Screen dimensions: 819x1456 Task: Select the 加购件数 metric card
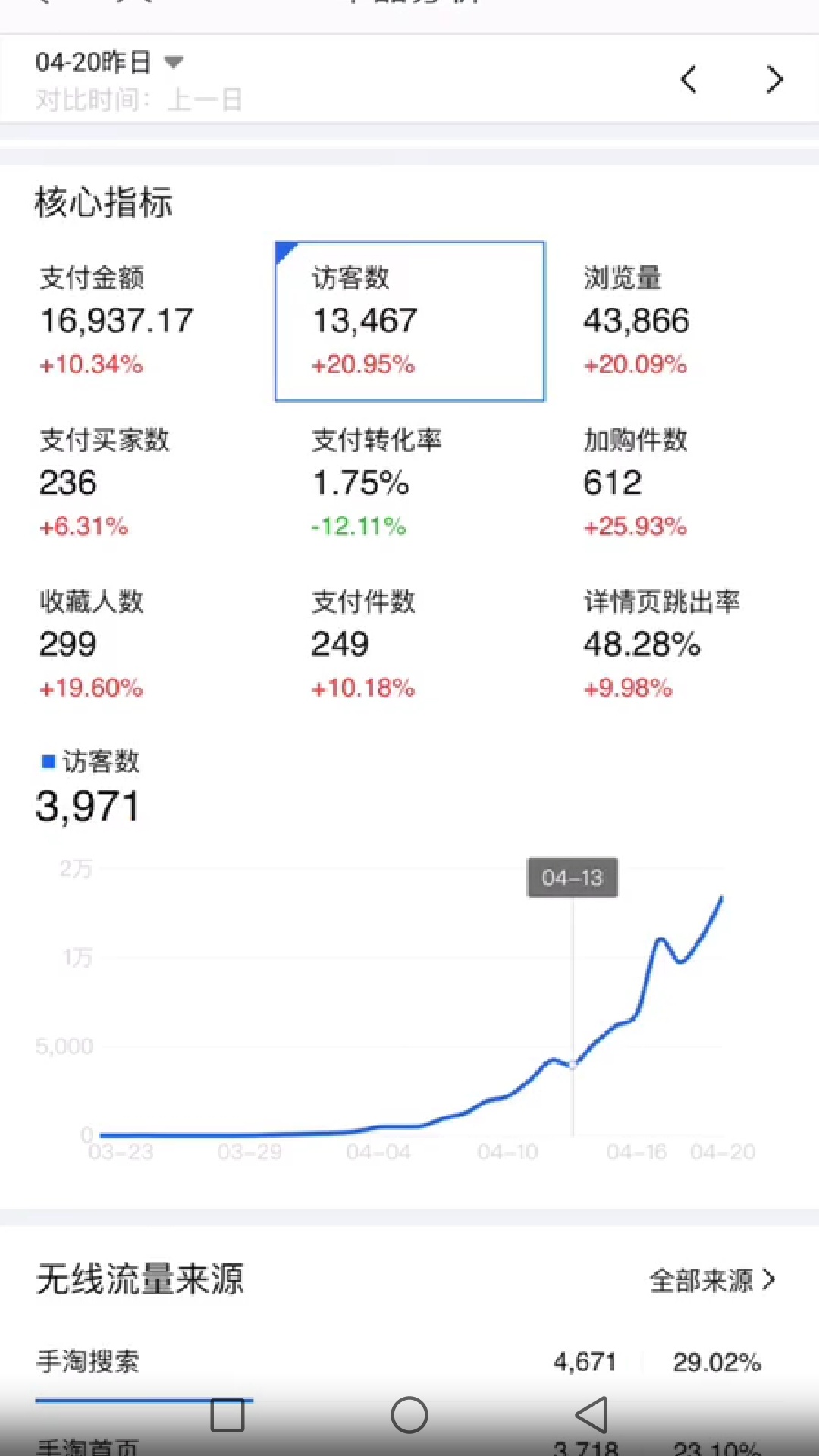pyautogui.click(x=681, y=482)
